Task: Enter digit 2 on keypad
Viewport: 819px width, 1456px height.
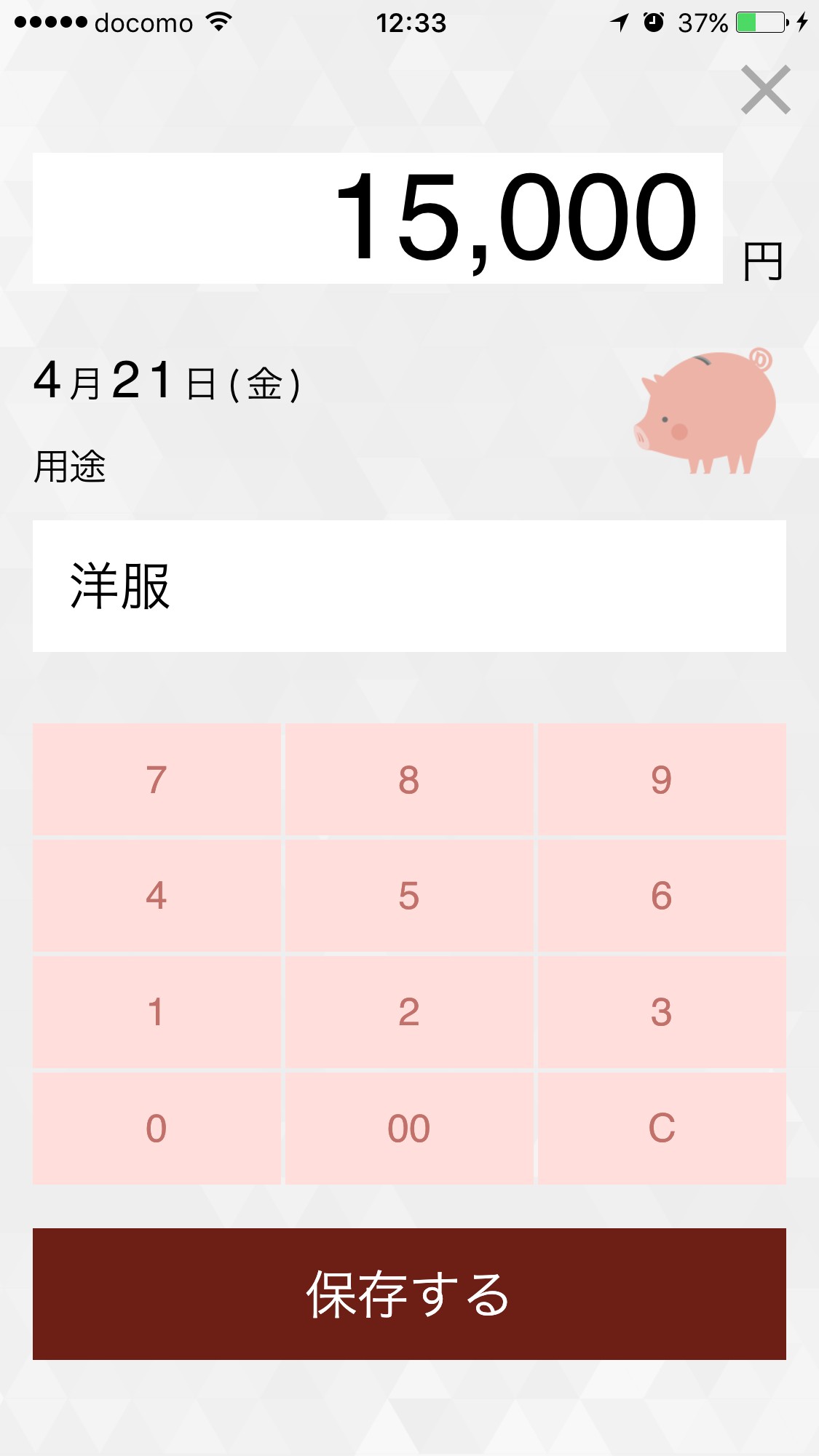Action: coord(409,1012)
